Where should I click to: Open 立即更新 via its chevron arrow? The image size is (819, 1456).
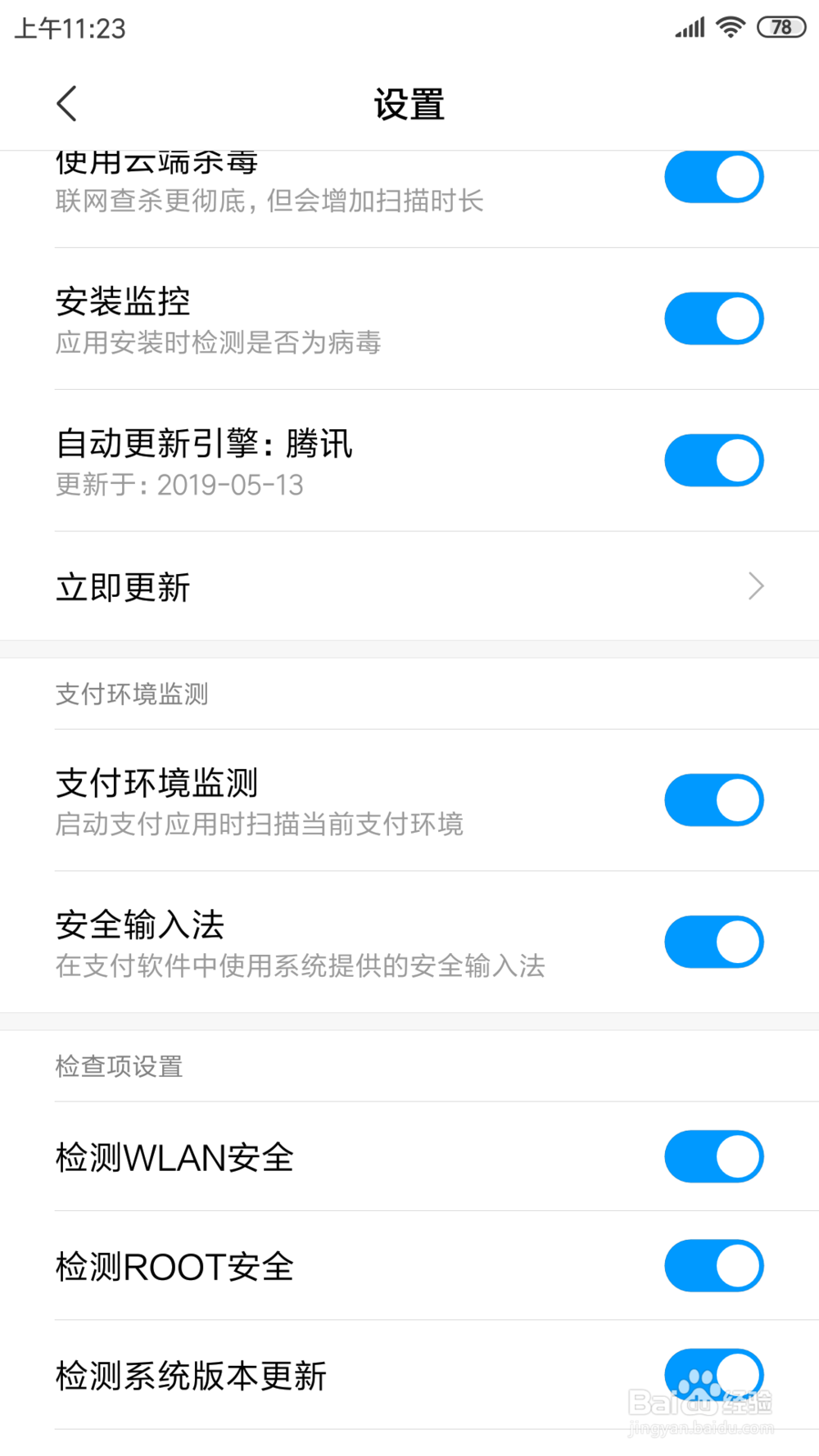click(755, 586)
